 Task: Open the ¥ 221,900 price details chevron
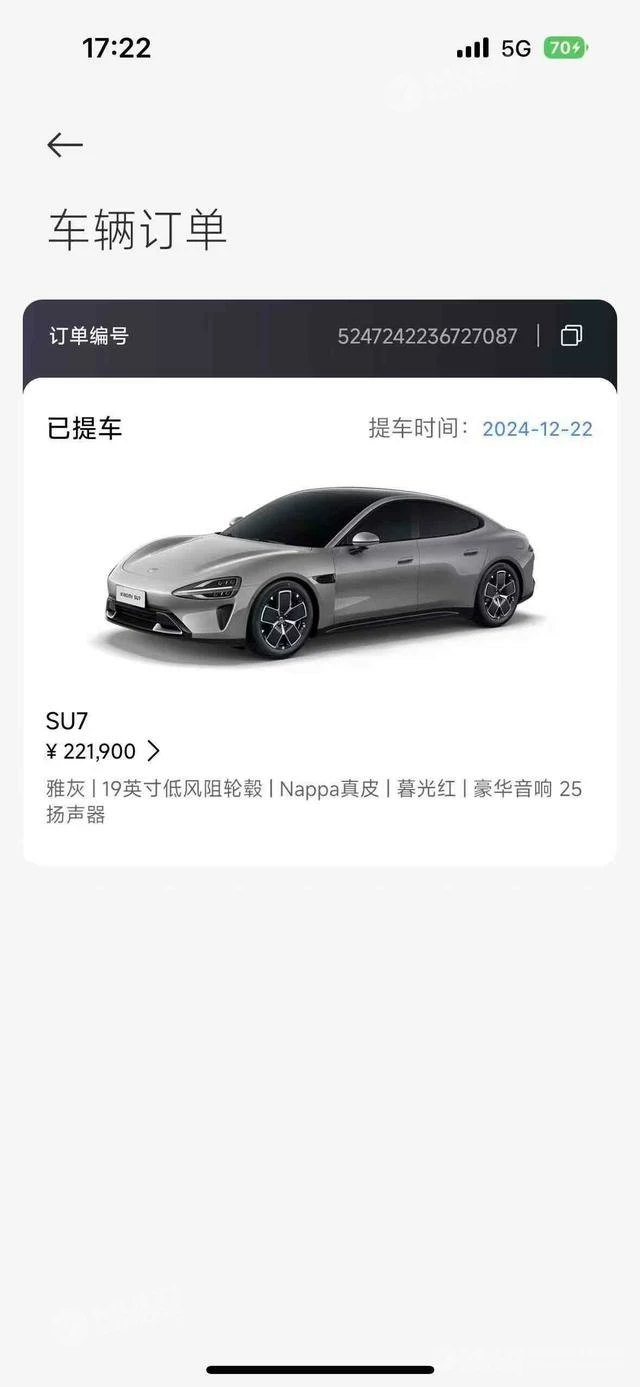[153, 751]
